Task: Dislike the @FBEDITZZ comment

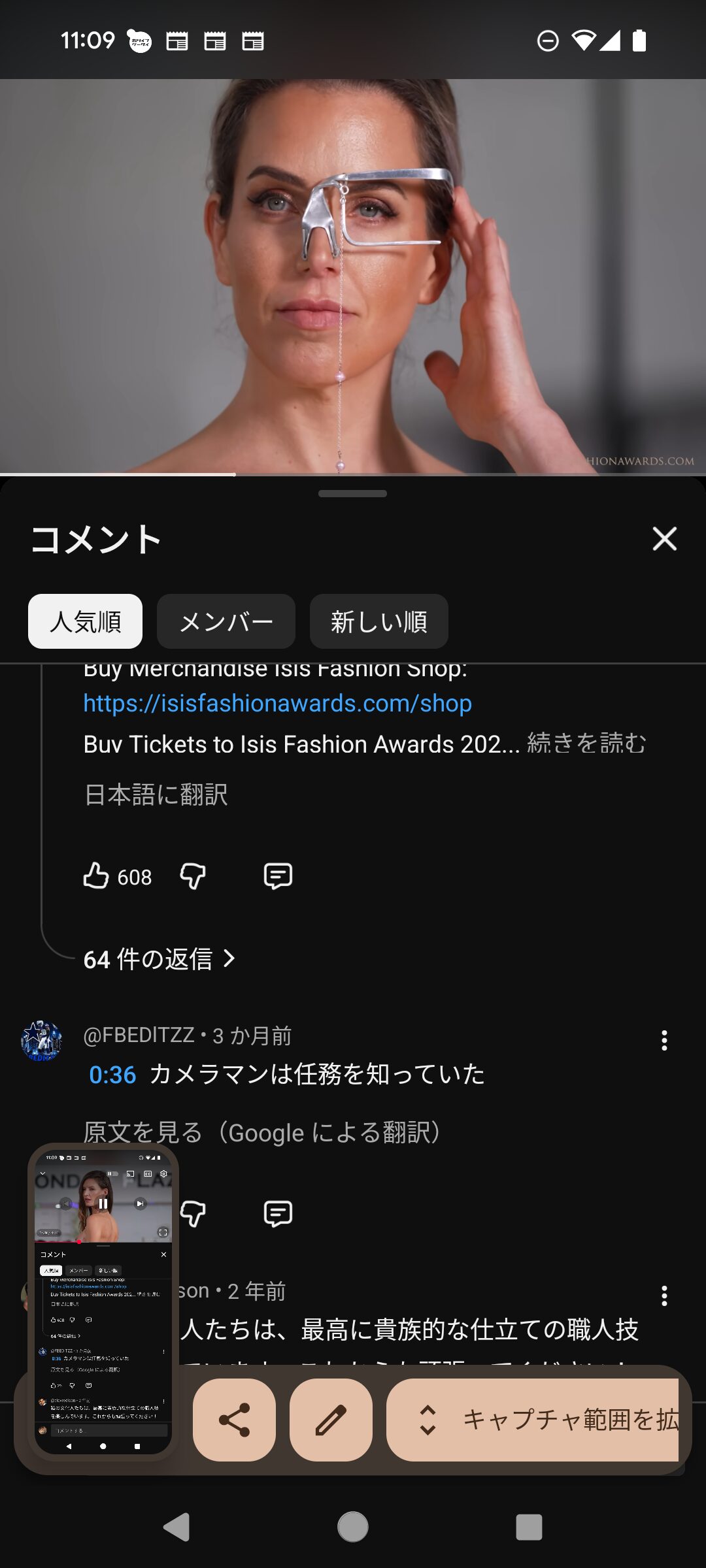Action: (x=193, y=1214)
